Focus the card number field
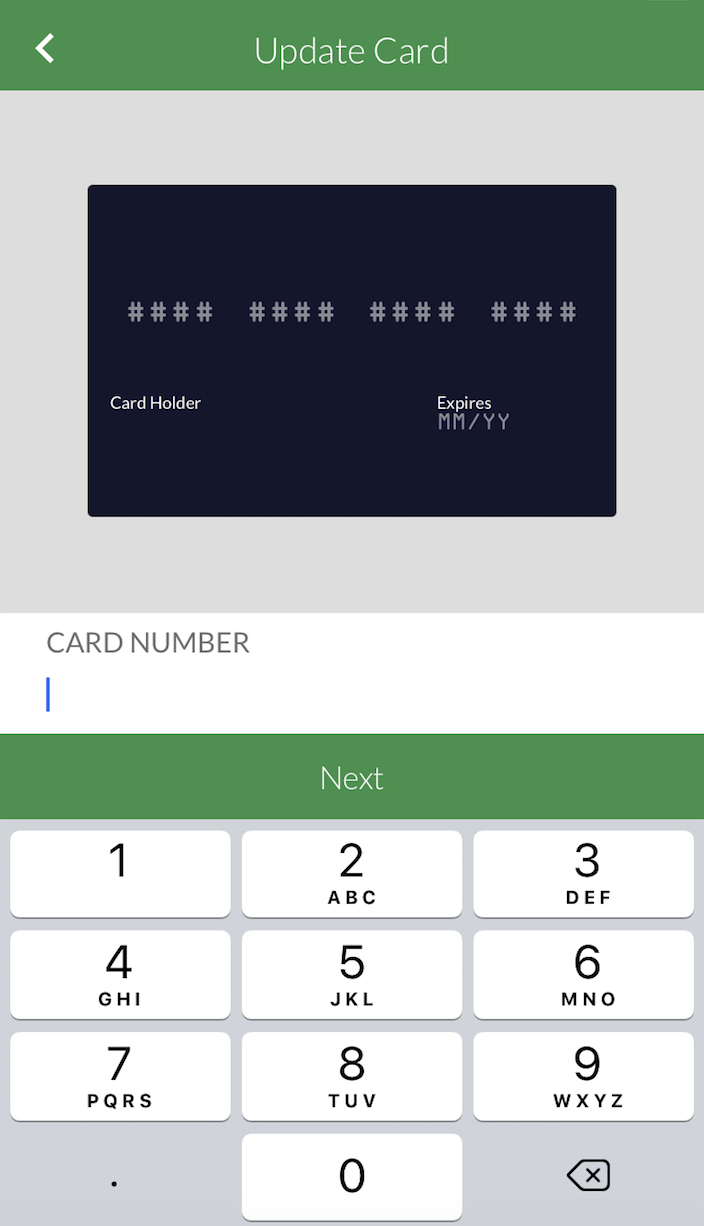704x1226 pixels. click(x=350, y=694)
